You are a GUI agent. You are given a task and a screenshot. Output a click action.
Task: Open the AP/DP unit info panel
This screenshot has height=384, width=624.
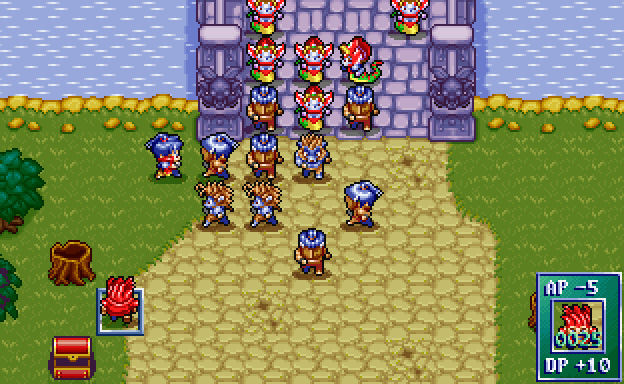point(578,327)
